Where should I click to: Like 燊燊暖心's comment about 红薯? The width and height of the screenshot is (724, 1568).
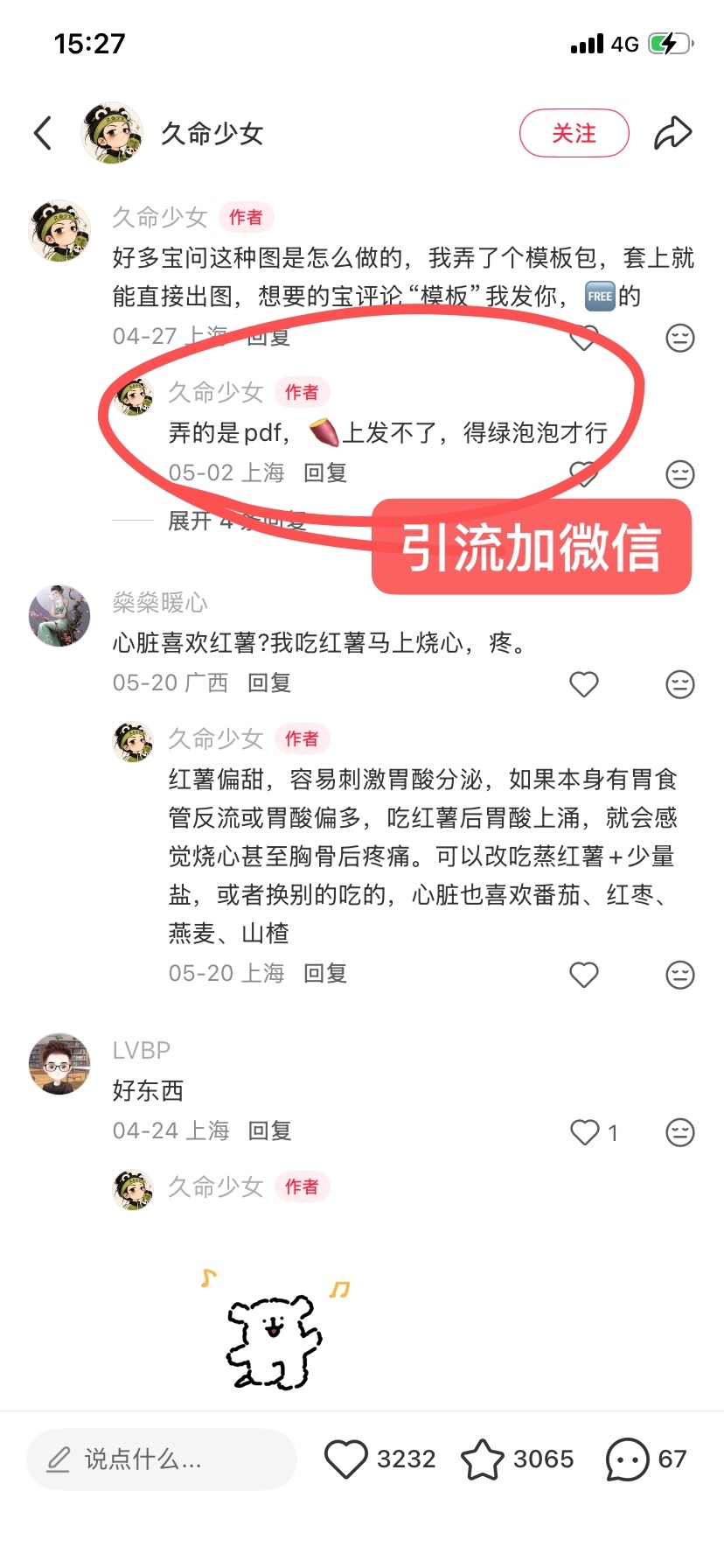(x=584, y=683)
